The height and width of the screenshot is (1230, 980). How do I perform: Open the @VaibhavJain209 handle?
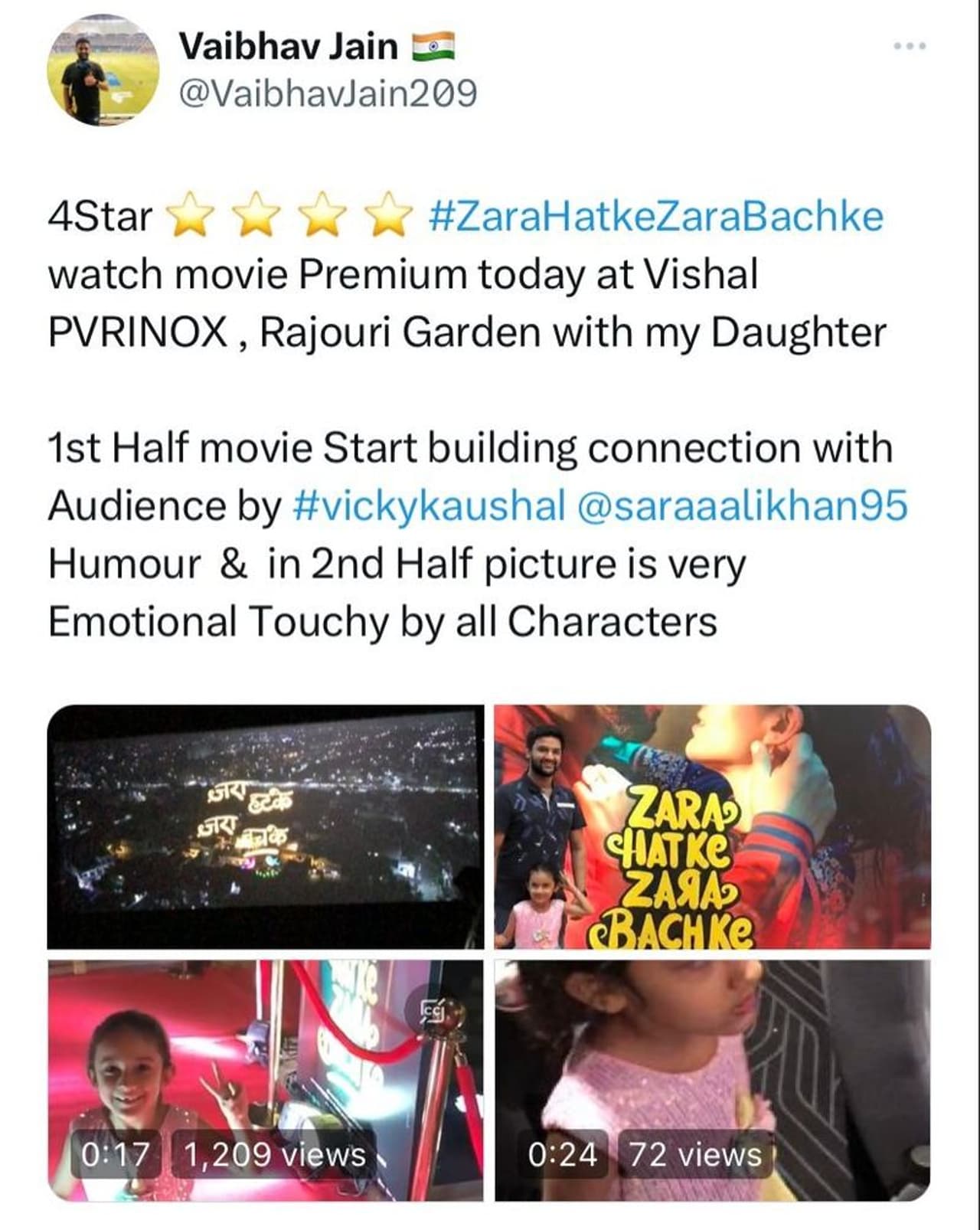tap(328, 94)
